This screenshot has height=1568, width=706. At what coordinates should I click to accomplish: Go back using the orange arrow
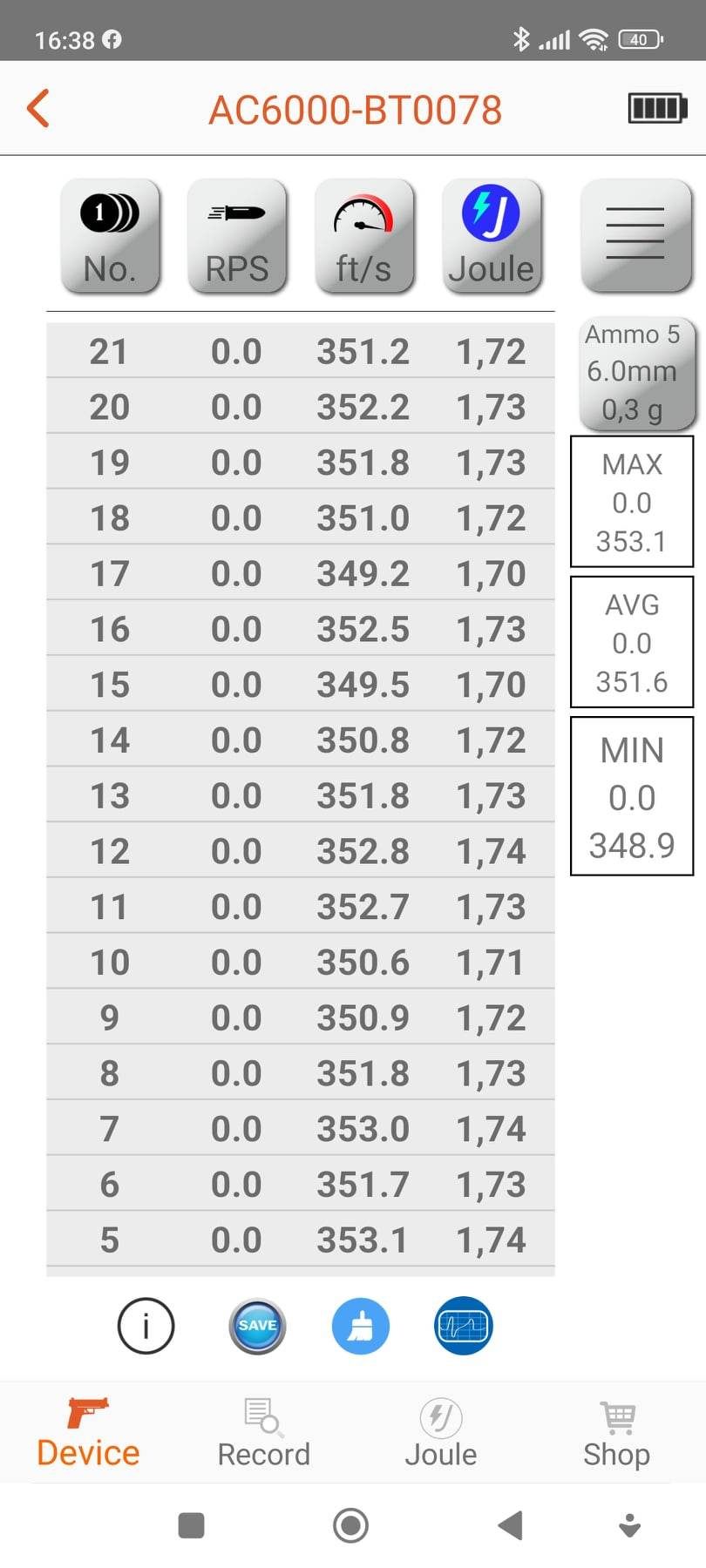[38, 109]
